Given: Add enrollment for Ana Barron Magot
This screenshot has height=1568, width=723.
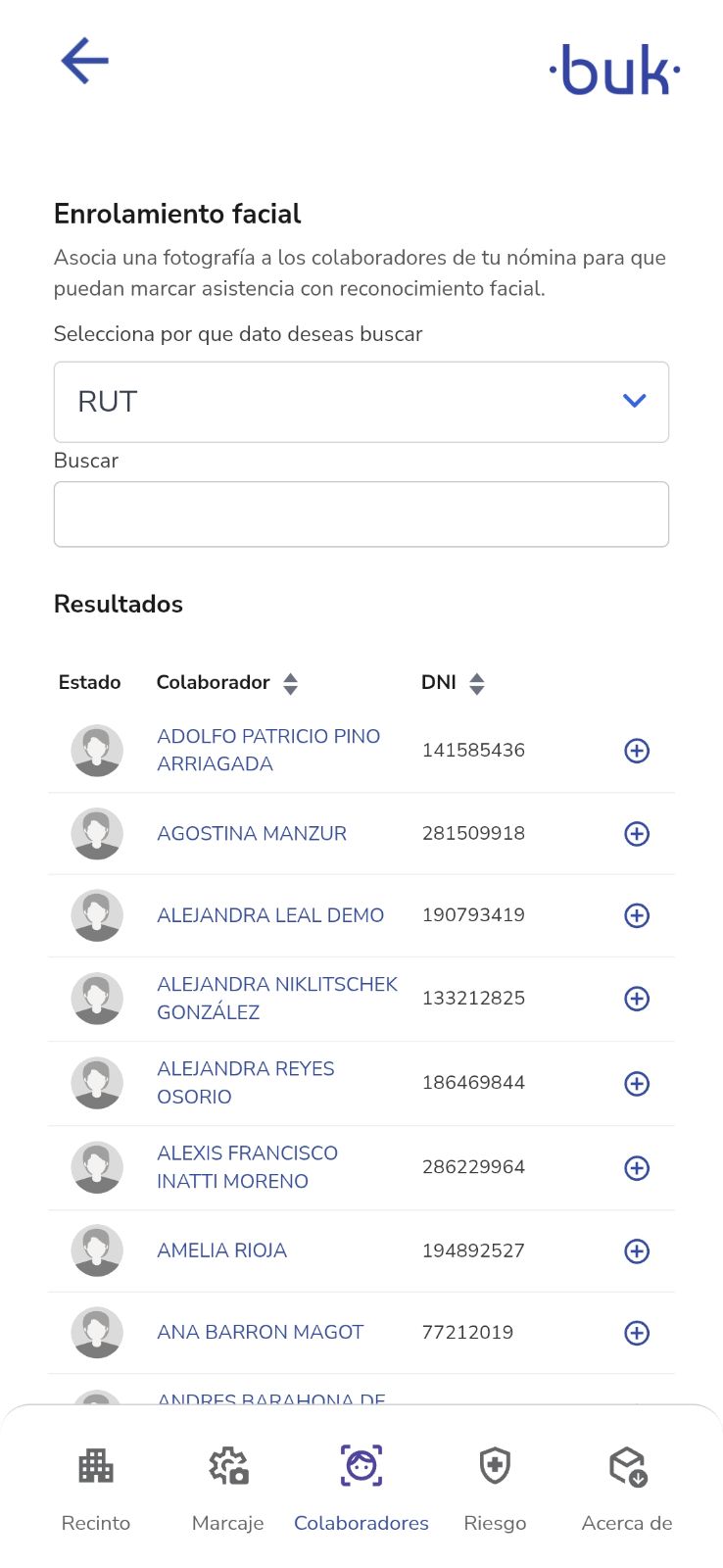Looking at the screenshot, I should [637, 1333].
